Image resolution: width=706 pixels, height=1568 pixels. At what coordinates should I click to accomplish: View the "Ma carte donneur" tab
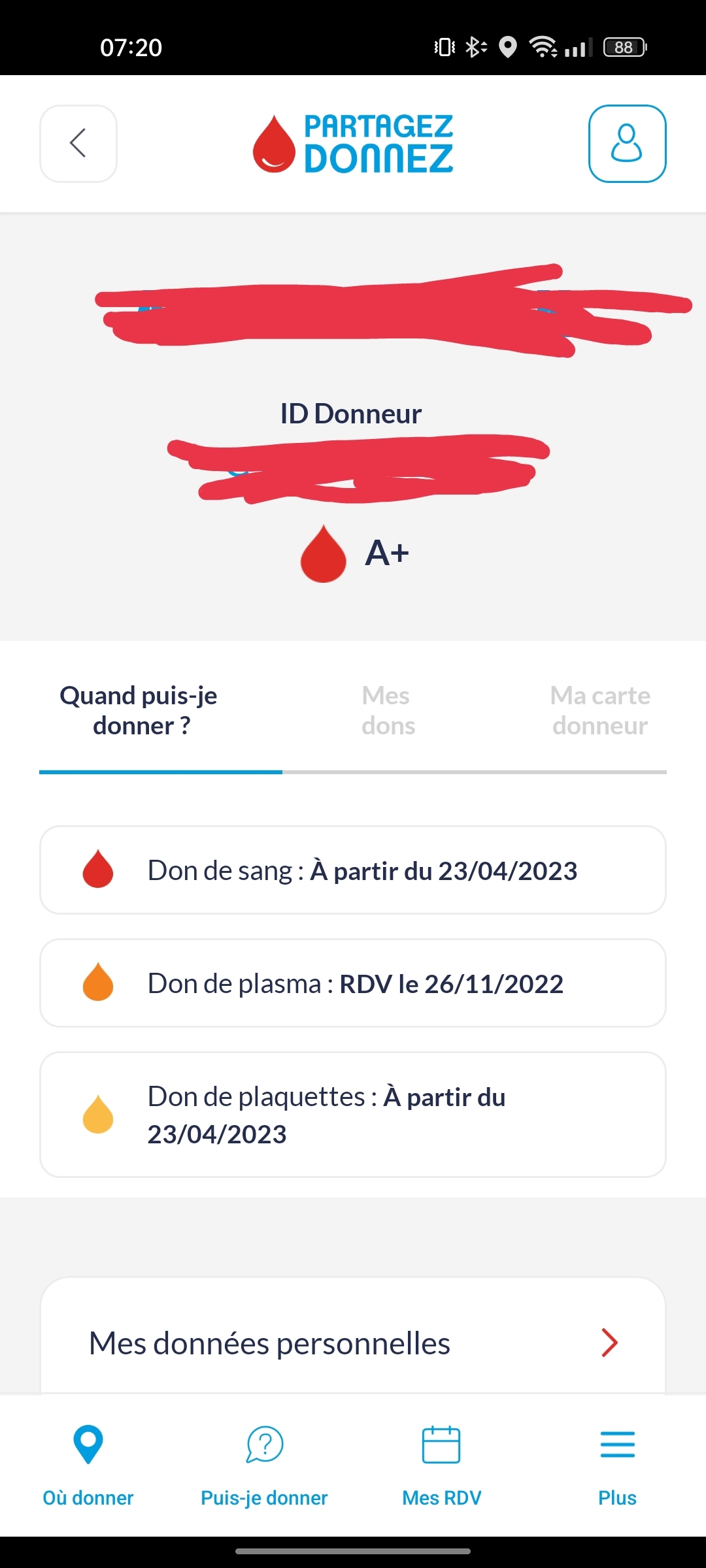tap(600, 711)
